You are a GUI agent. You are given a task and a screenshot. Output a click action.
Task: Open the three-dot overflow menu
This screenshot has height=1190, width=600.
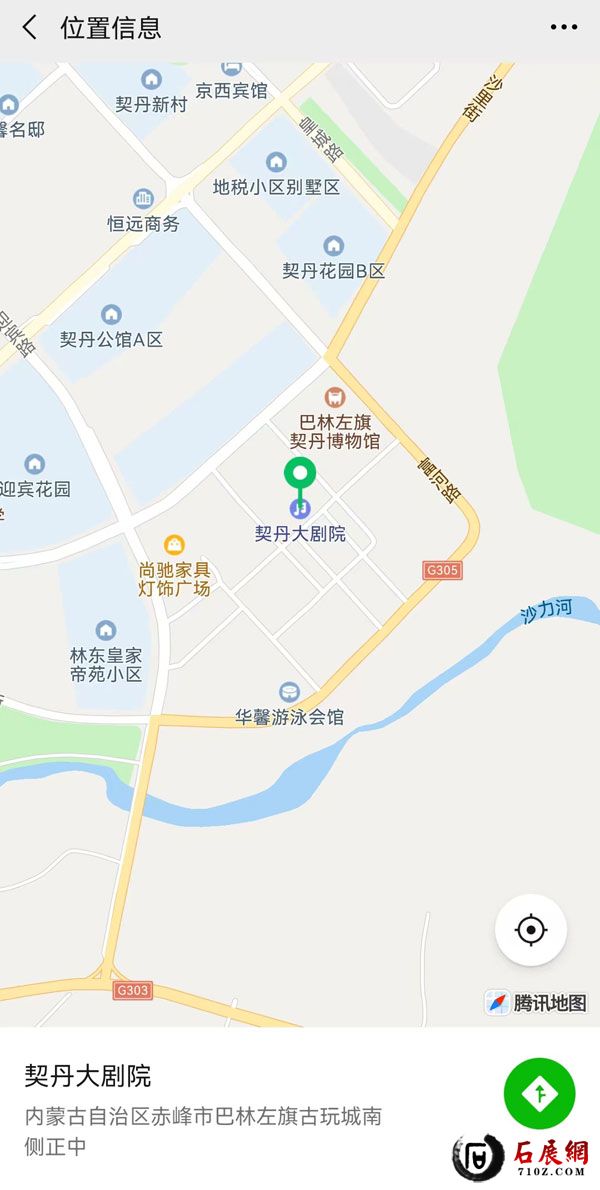point(564,28)
